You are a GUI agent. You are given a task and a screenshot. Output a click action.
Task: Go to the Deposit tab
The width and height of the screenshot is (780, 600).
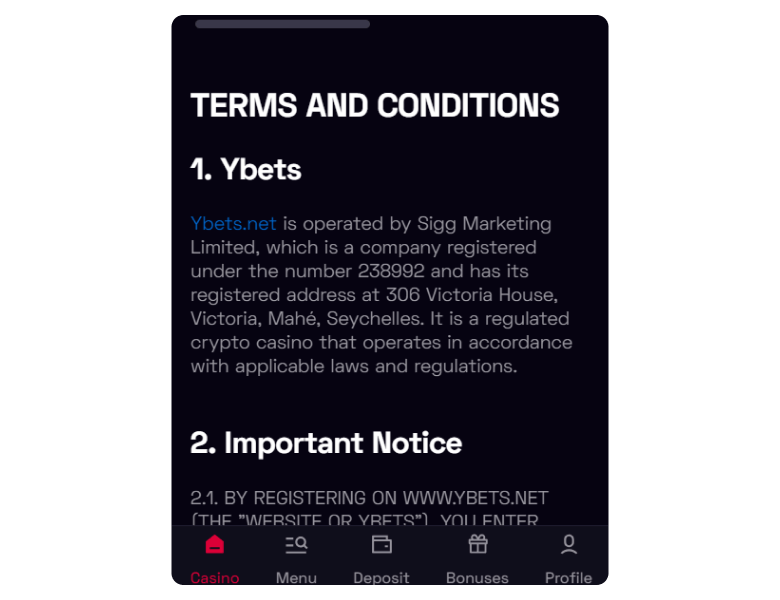381,558
